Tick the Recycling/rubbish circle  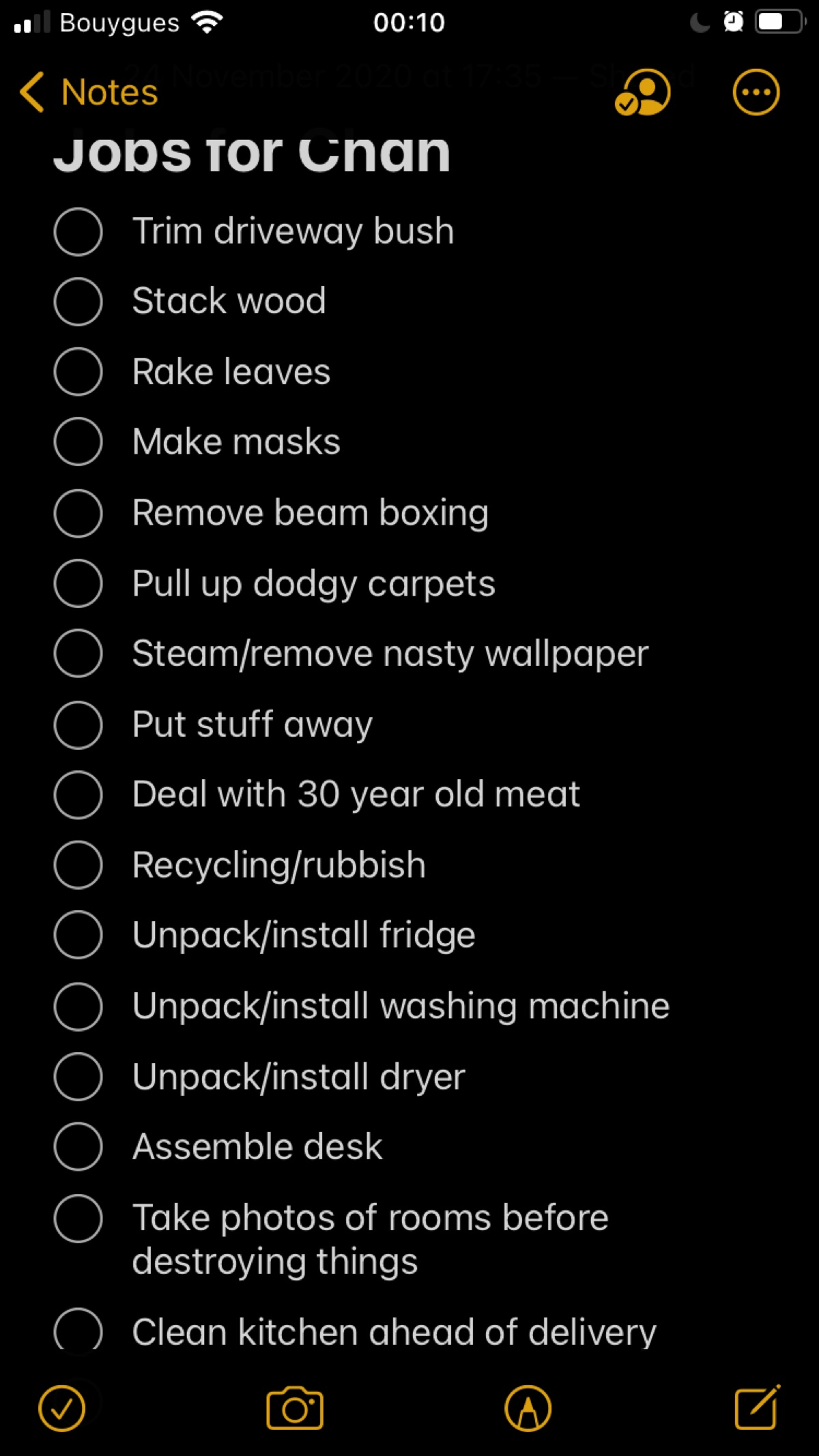click(78, 865)
